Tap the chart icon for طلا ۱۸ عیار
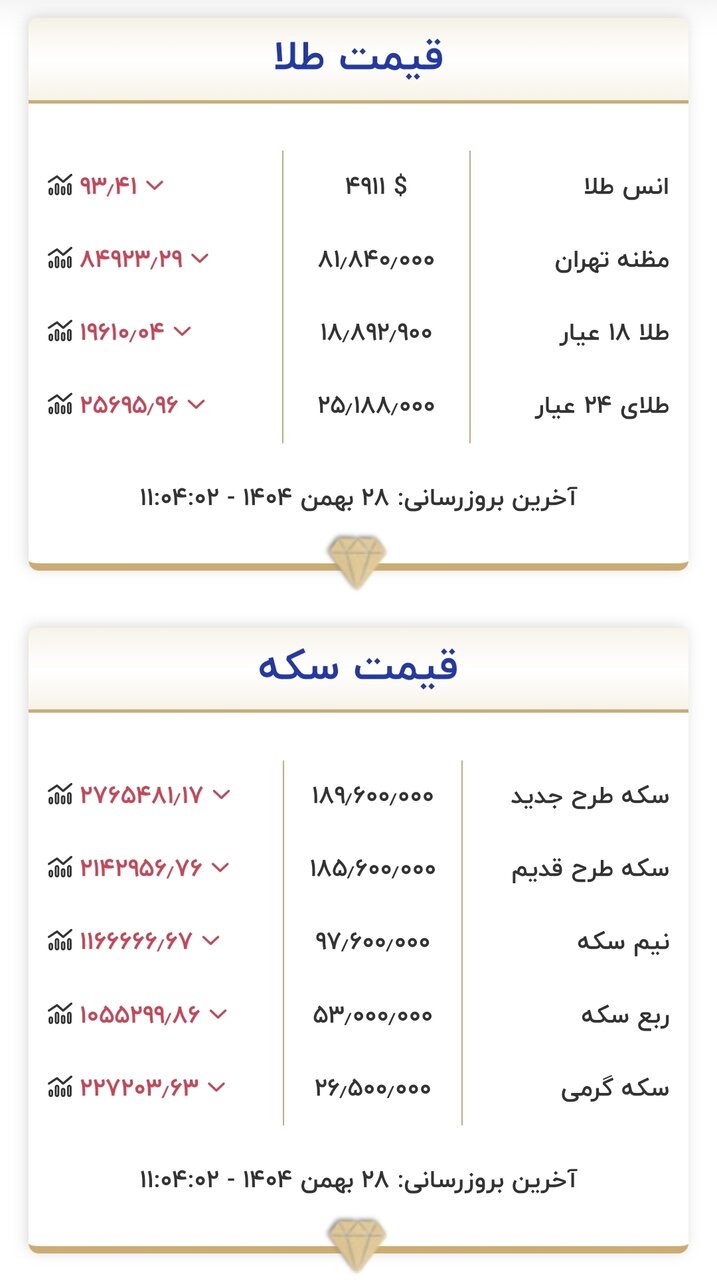717x1280 pixels. pyautogui.click(x=60, y=331)
